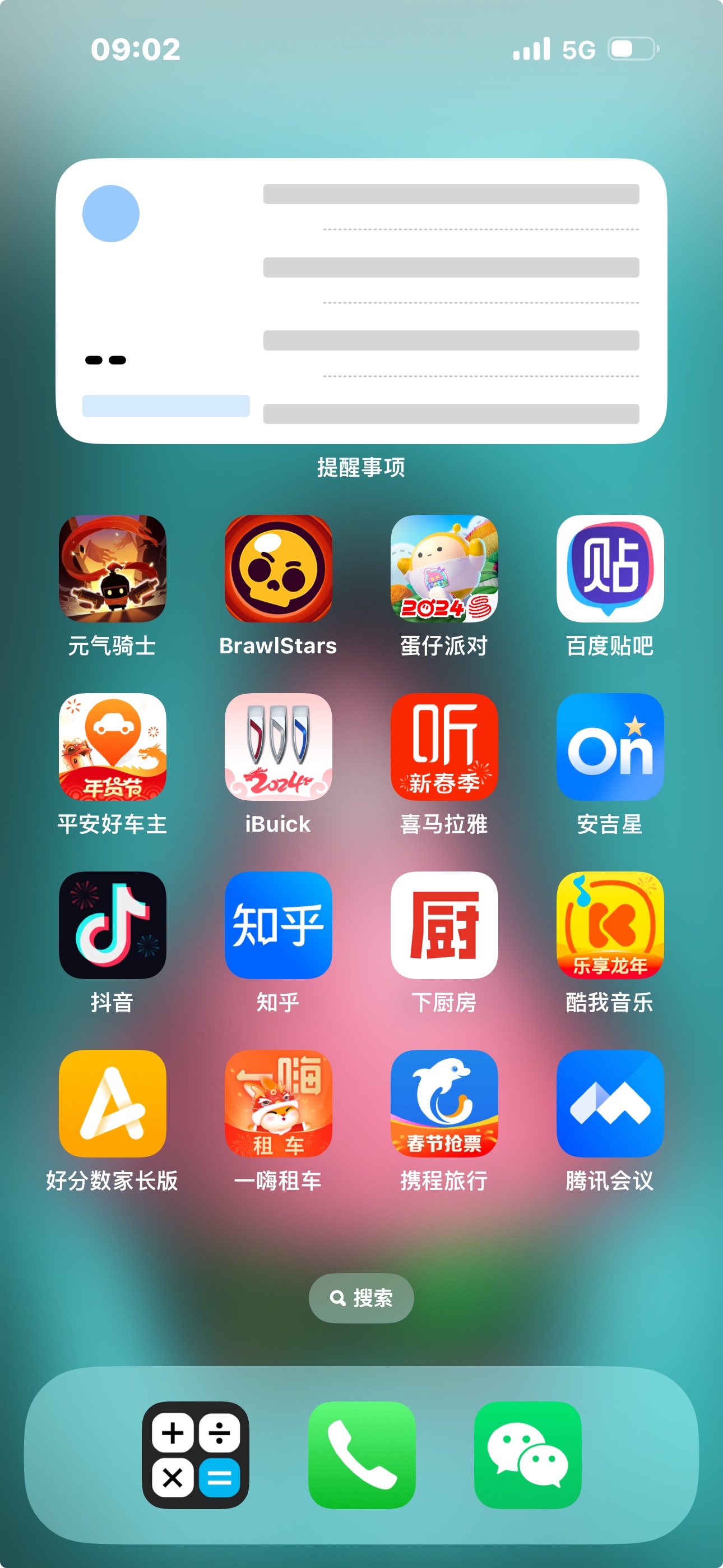Open 安吉星 OnStar app
This screenshot has width=723, height=1568.
(610, 747)
